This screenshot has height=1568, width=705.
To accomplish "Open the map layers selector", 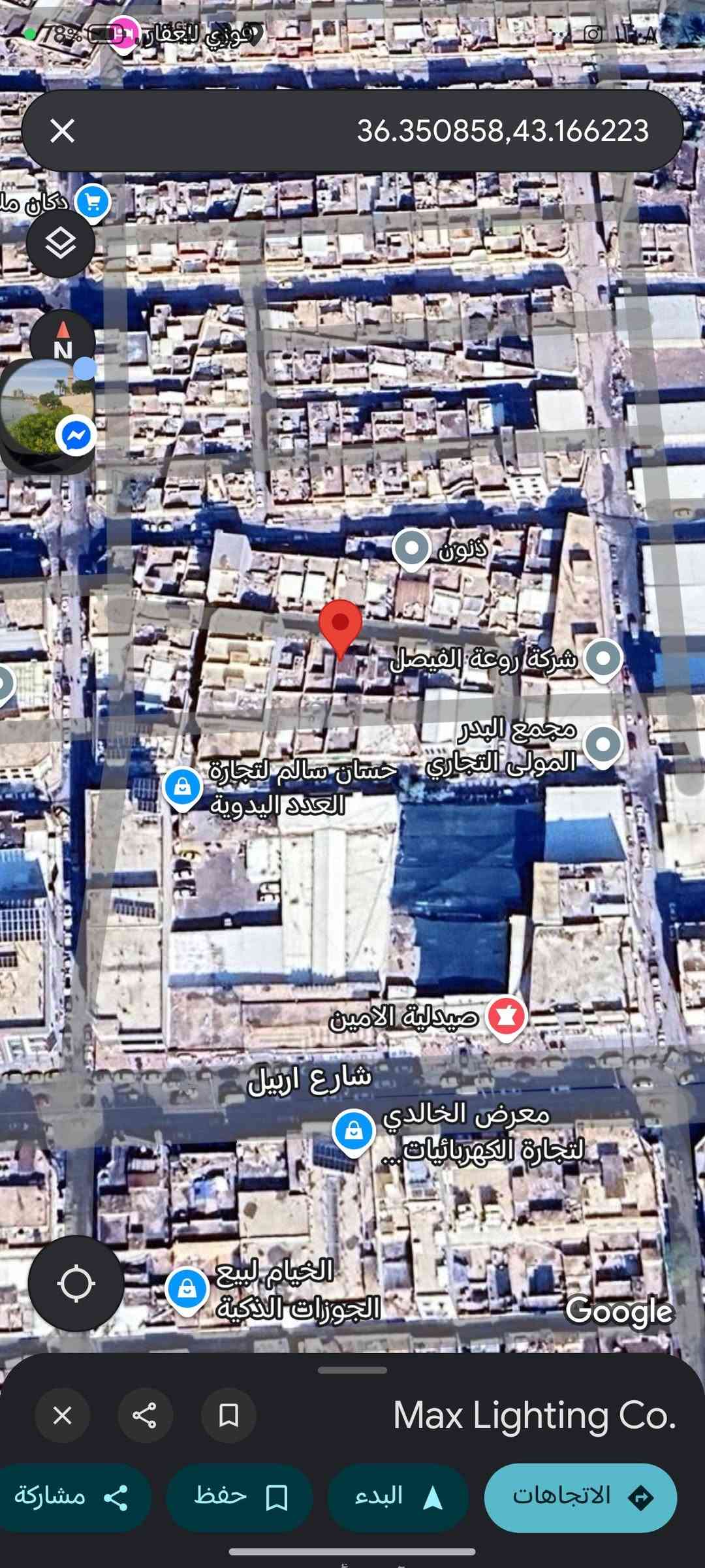I will coord(61,244).
